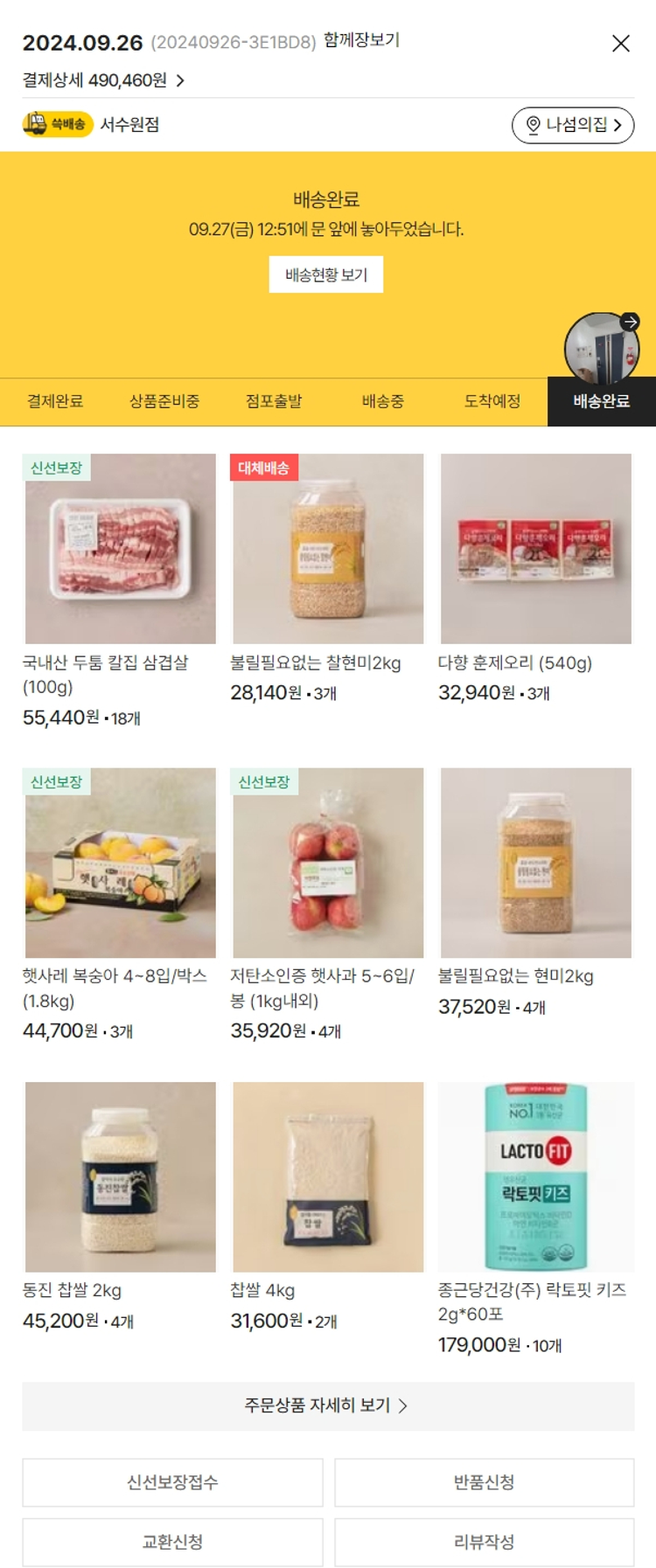This screenshot has width=656, height=1568.
Task: Expand 주문상품 자세히 보기
Action: coord(328,1405)
